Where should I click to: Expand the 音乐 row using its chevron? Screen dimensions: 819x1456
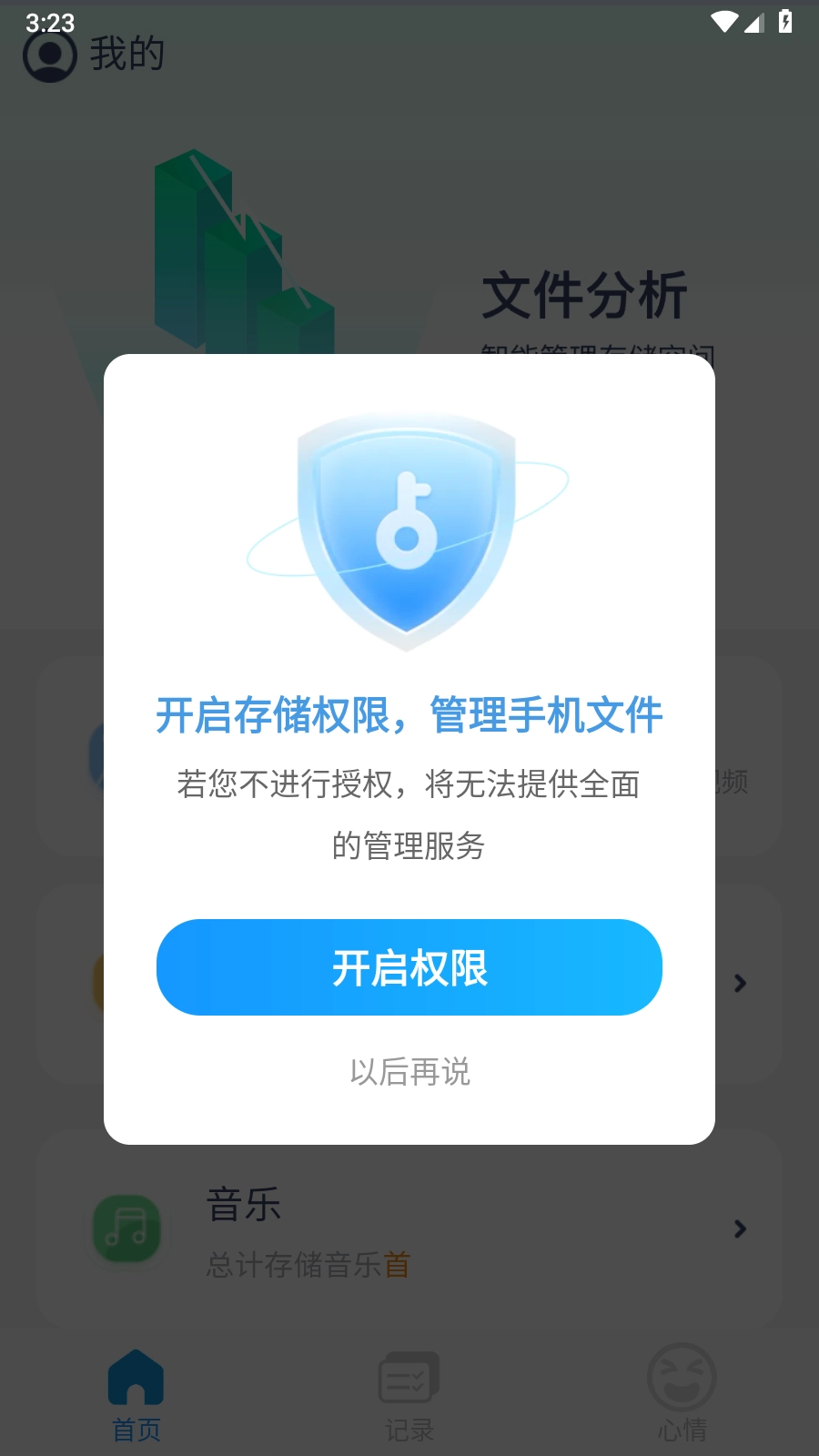pyautogui.click(x=739, y=1228)
